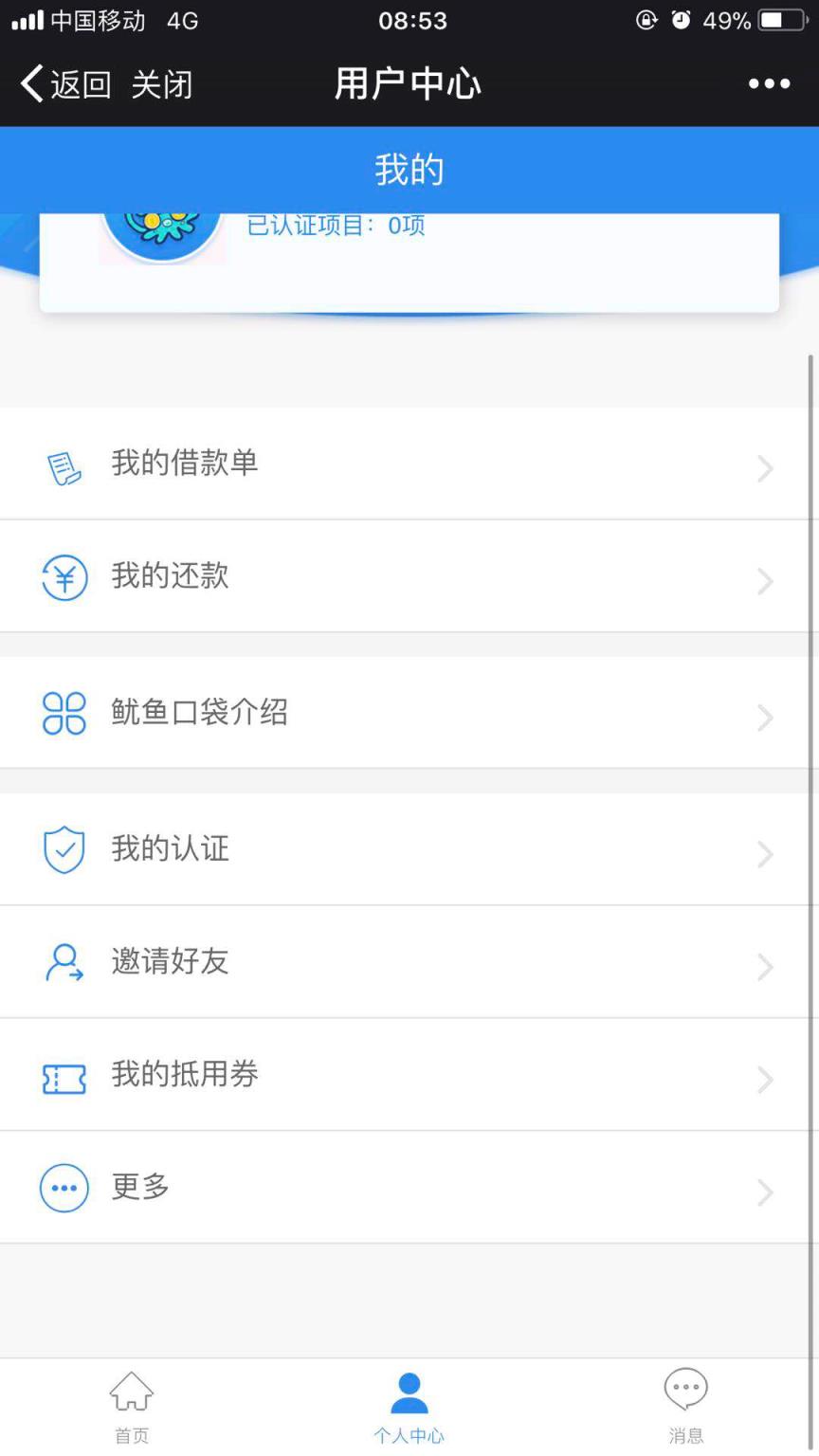Click the 邀请好友 person icon
819x1456 pixels.
pyautogui.click(x=64, y=962)
